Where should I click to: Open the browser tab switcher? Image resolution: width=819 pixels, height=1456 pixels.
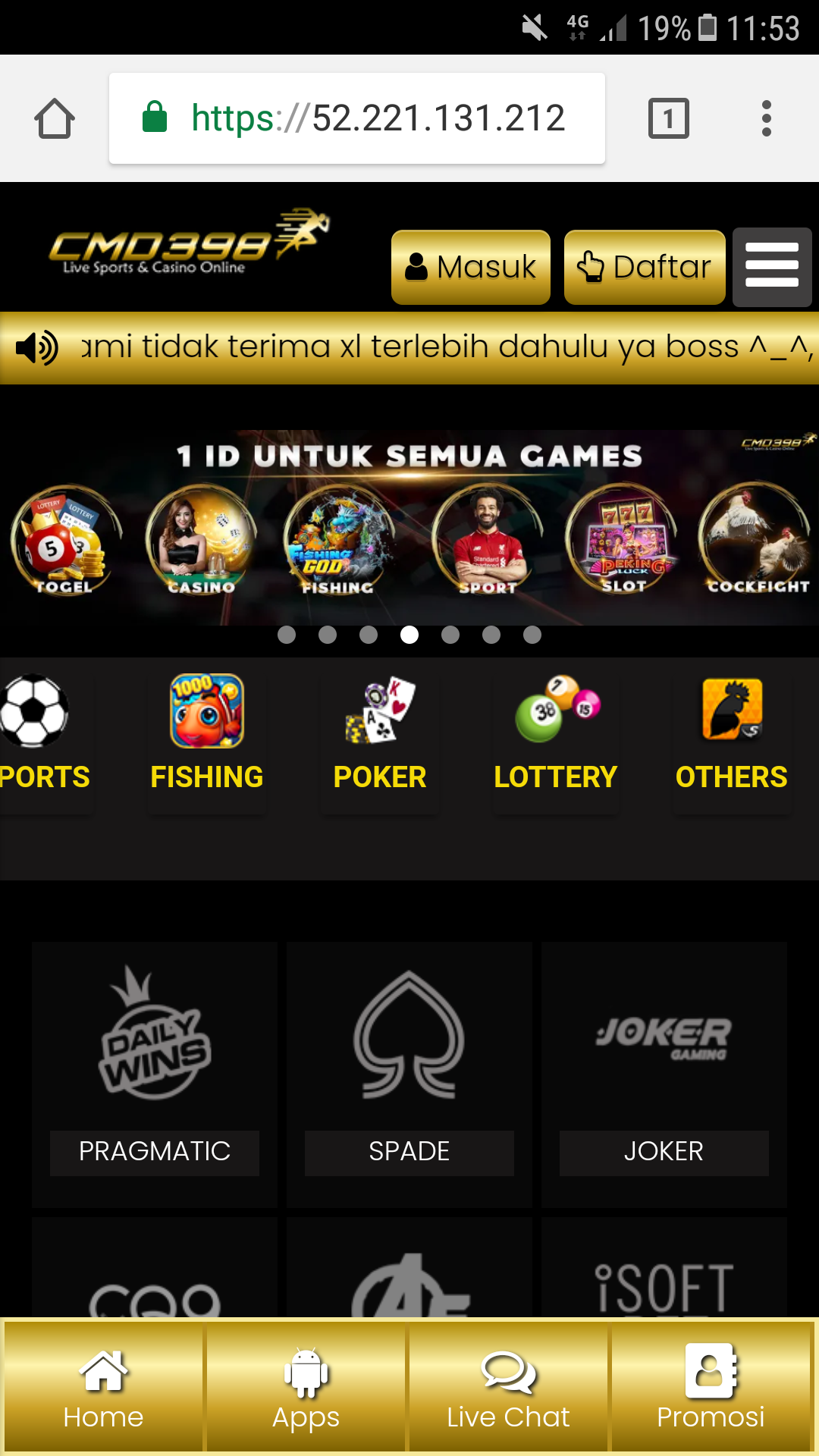tap(668, 118)
